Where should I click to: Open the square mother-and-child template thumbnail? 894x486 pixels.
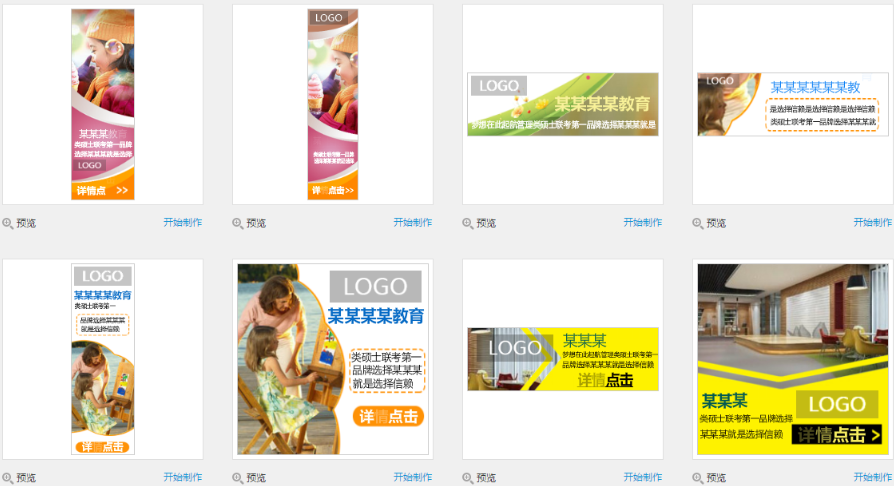coord(332,359)
